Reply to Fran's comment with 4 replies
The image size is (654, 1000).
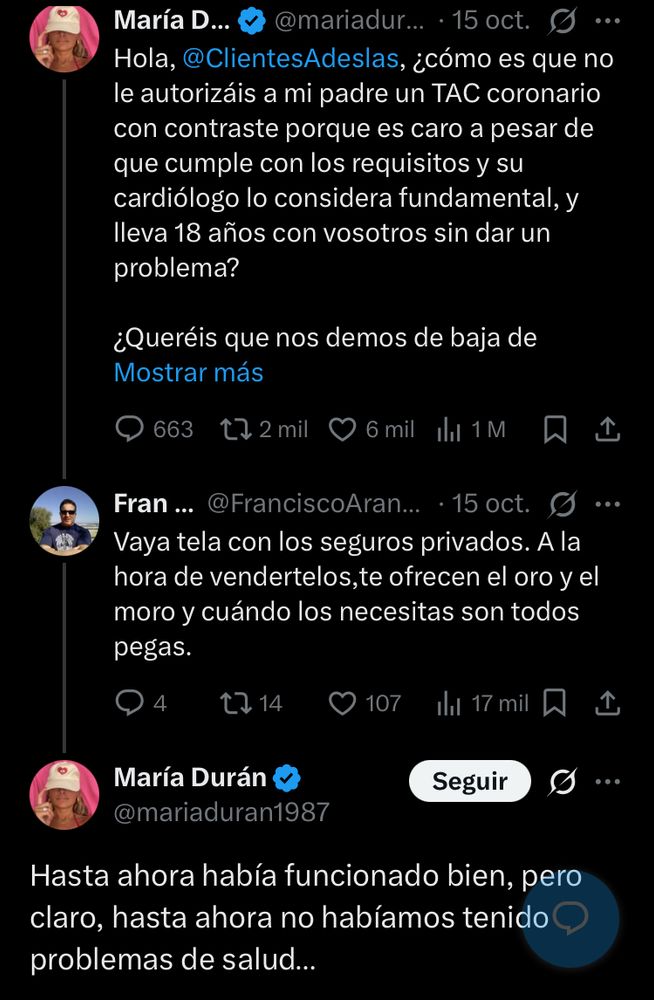[x=130, y=703]
